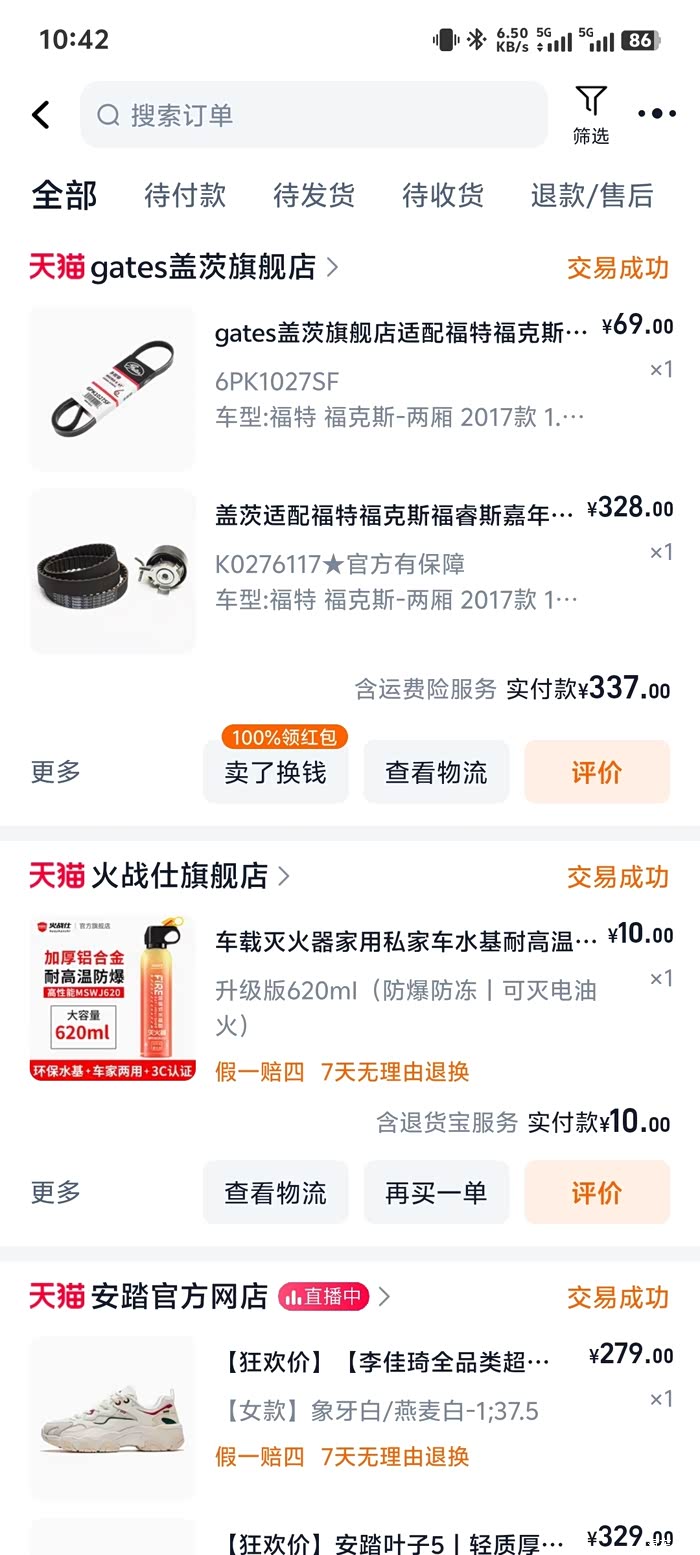Image resolution: width=700 pixels, height=1555 pixels.
Task: Tap 评价 for the gates order
Action: (597, 772)
